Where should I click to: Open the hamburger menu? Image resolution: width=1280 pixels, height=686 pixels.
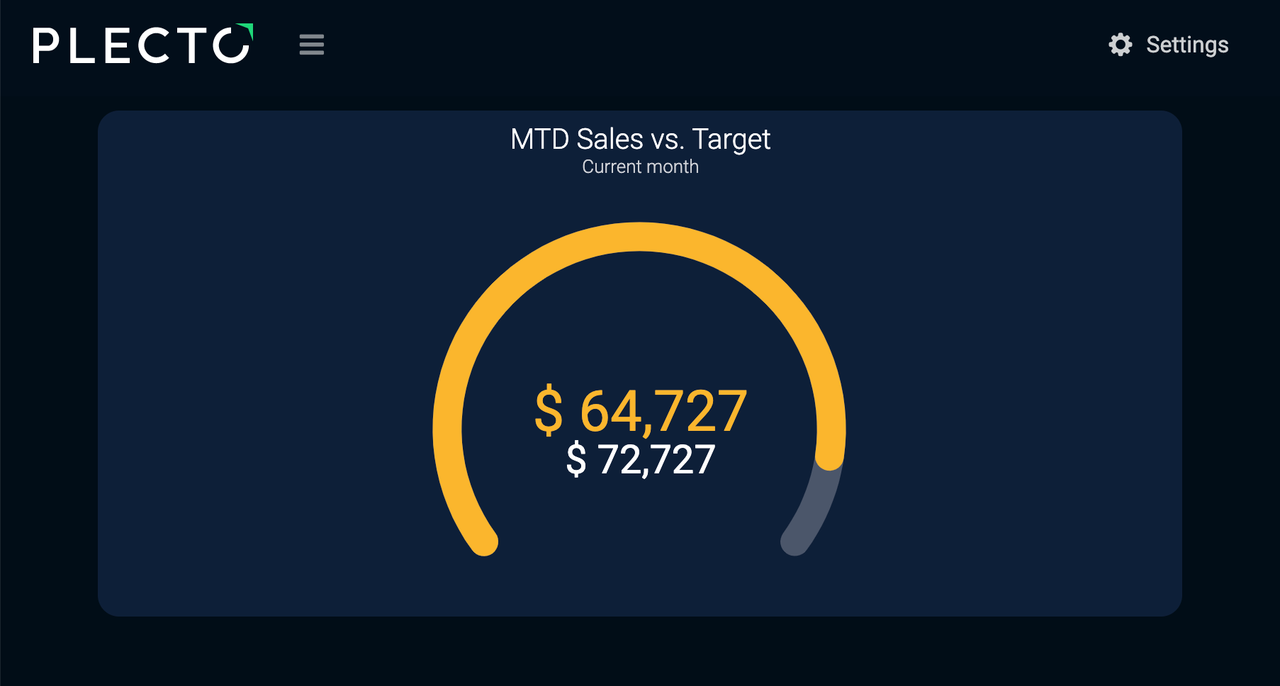coord(312,45)
